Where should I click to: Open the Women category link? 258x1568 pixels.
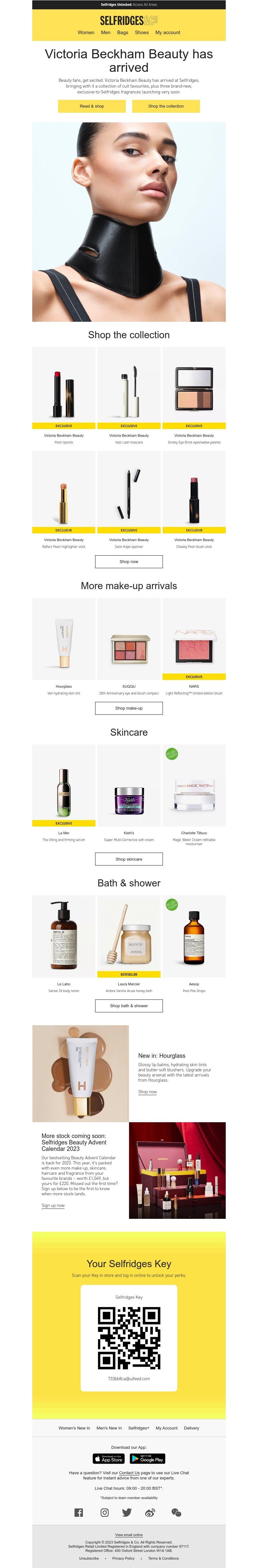coord(85,32)
